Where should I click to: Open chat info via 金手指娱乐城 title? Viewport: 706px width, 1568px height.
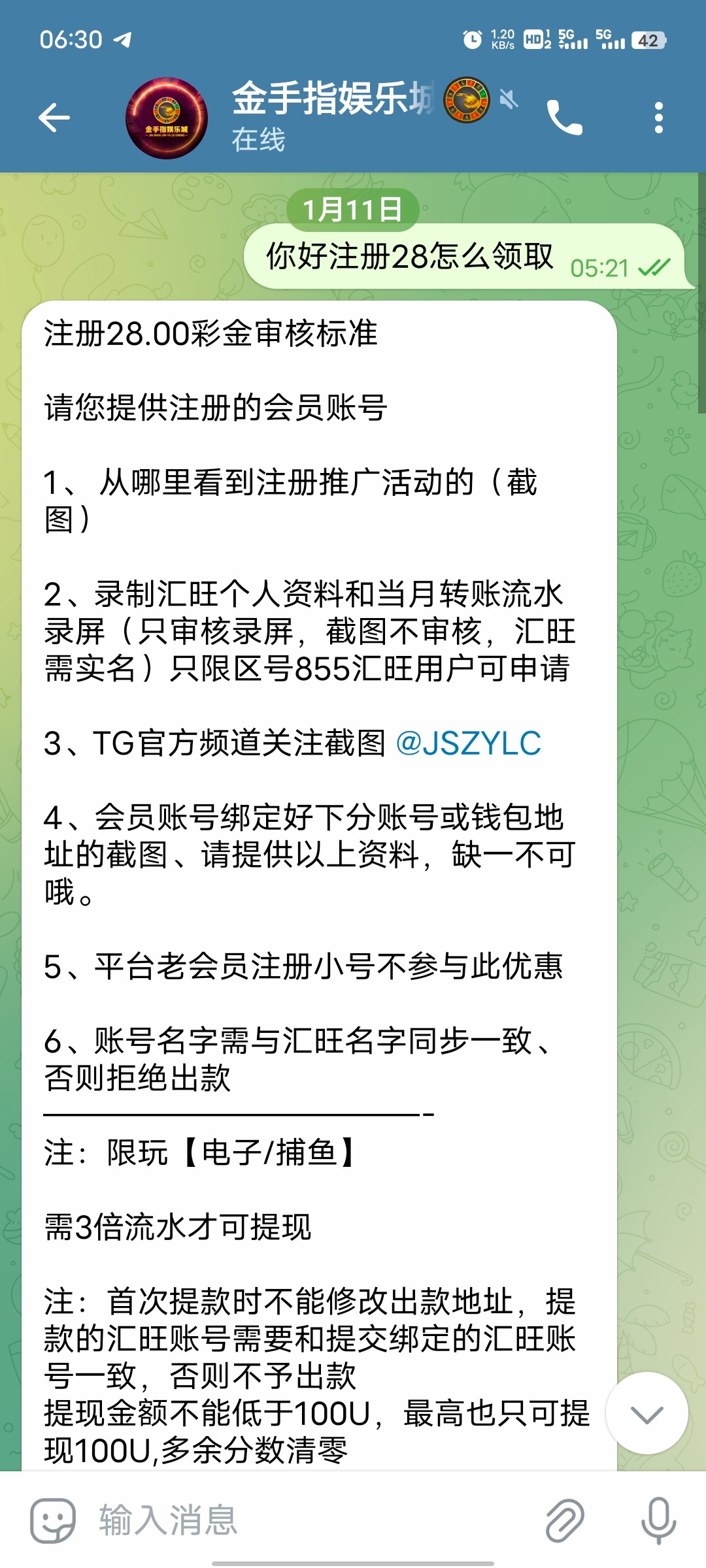[333, 100]
